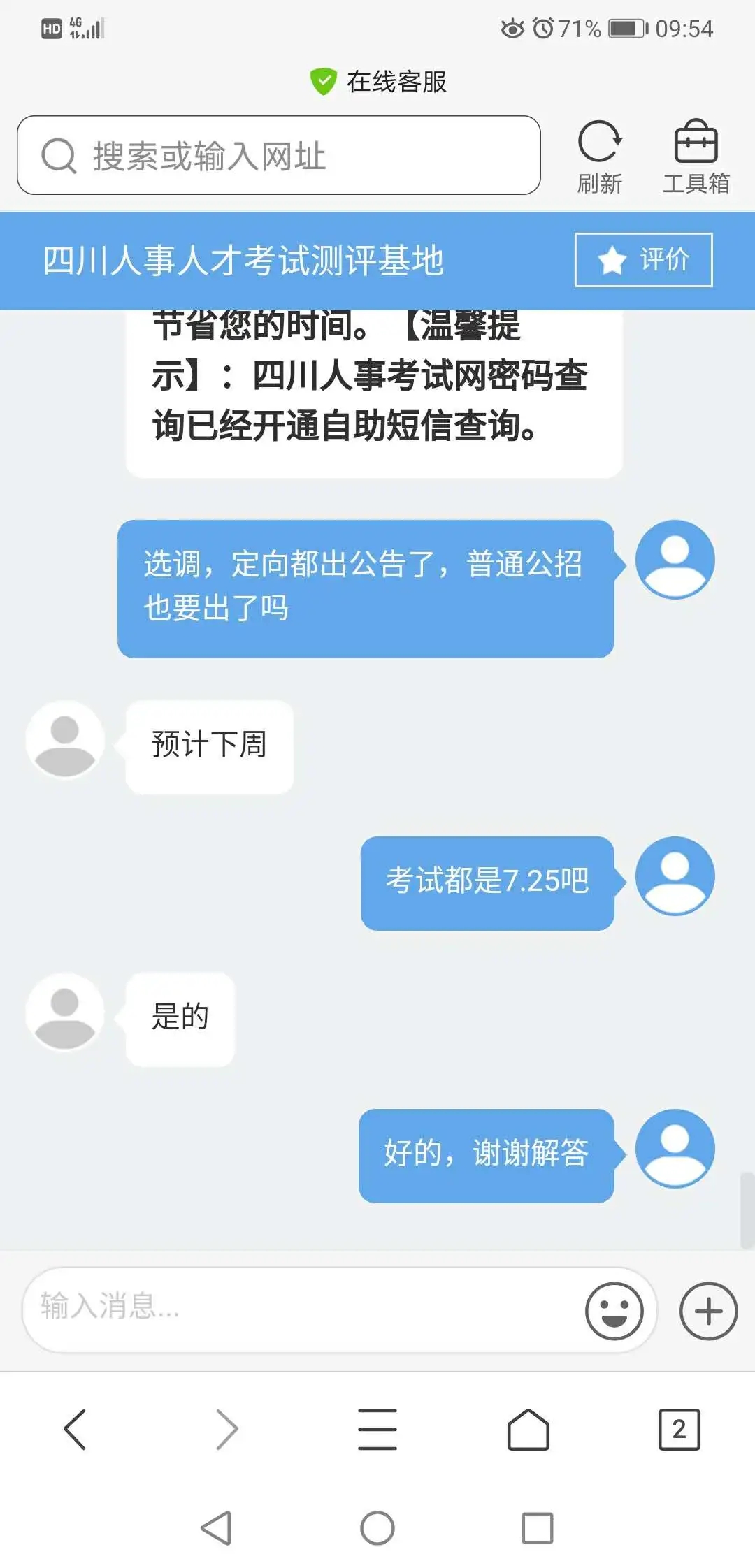This screenshot has width=755, height=1568.
Task: Go forward in the browser
Action: point(226,1430)
